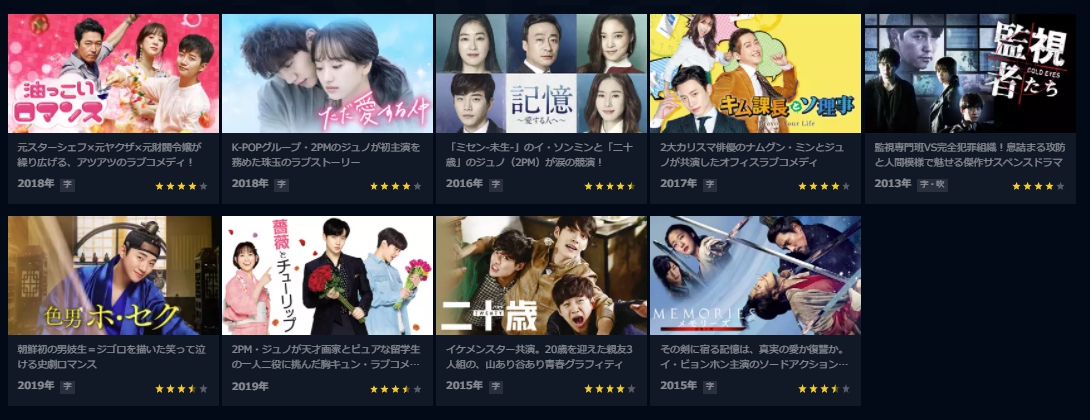Open the 二十歳 youth movie card
This screenshot has width=1090, height=420.
coord(541,276)
